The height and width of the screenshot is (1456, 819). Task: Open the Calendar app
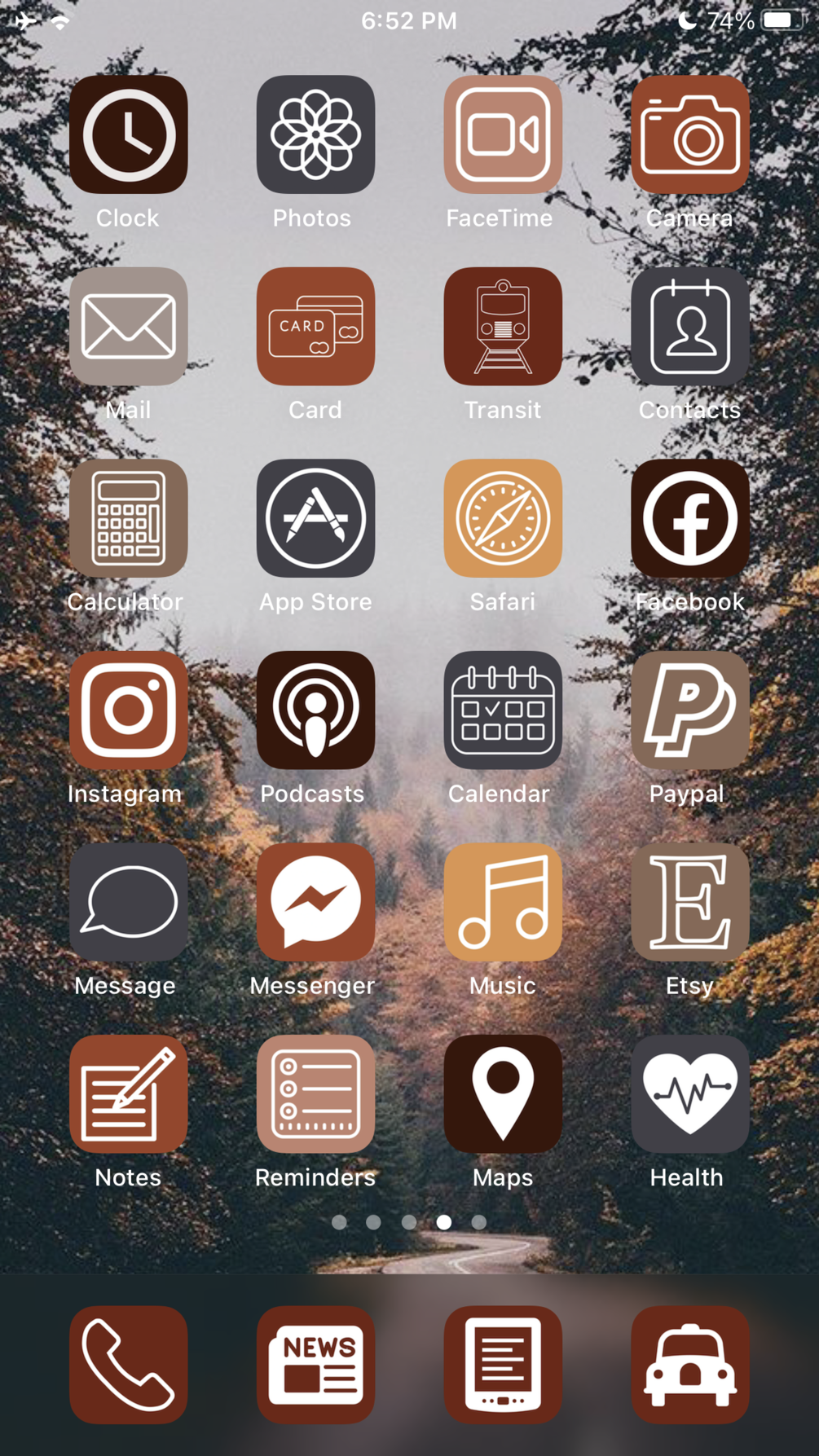(503, 710)
